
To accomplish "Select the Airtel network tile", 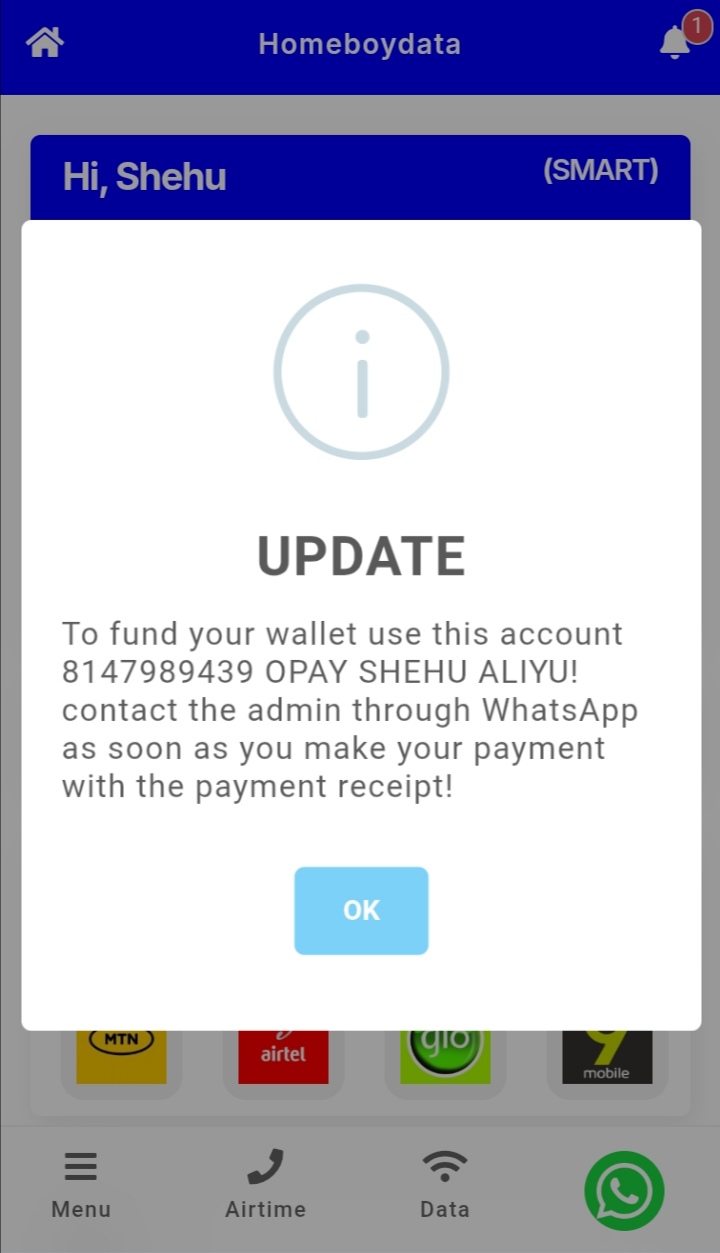I will 283,1056.
